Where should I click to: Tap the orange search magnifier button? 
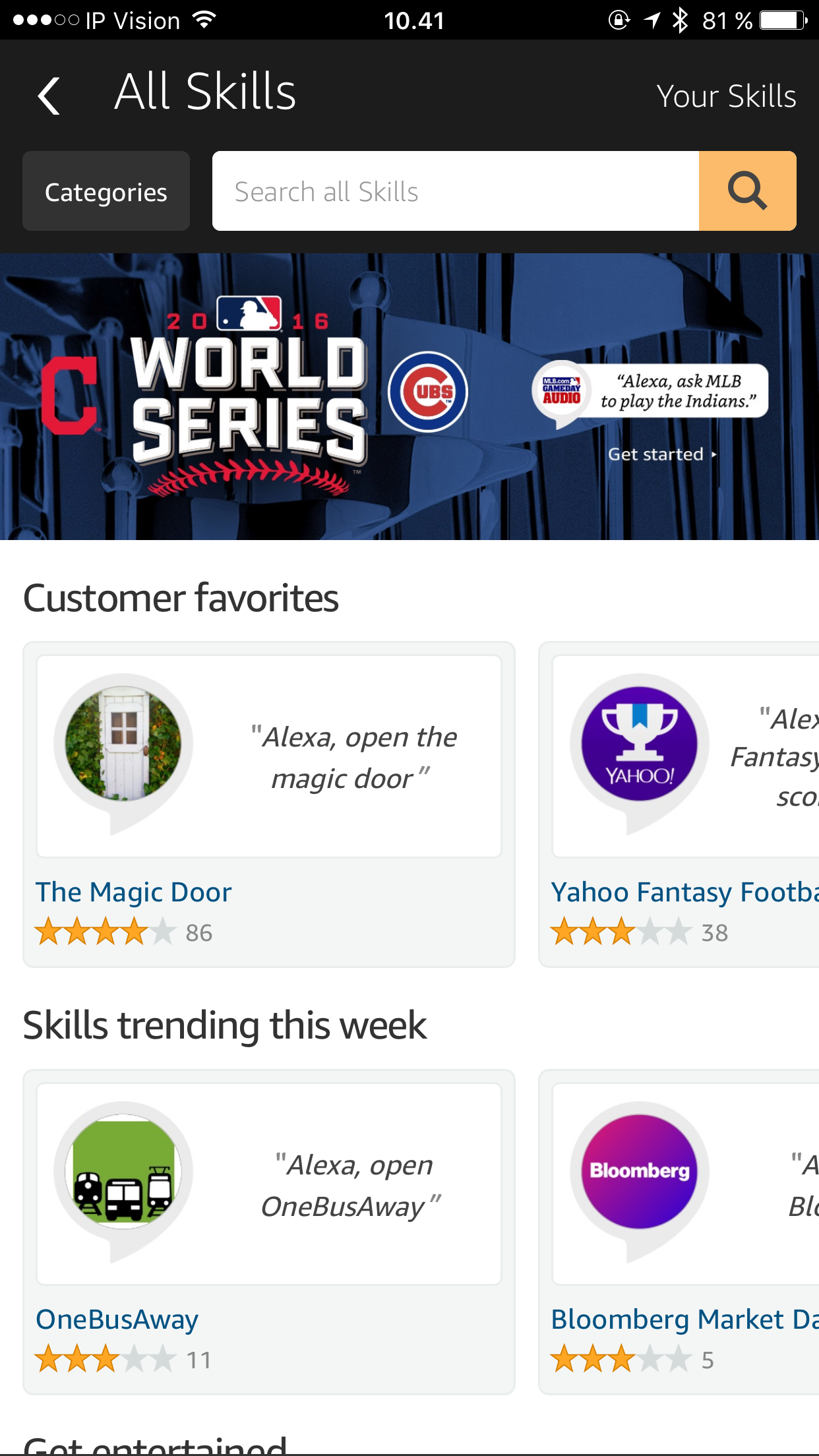747,191
